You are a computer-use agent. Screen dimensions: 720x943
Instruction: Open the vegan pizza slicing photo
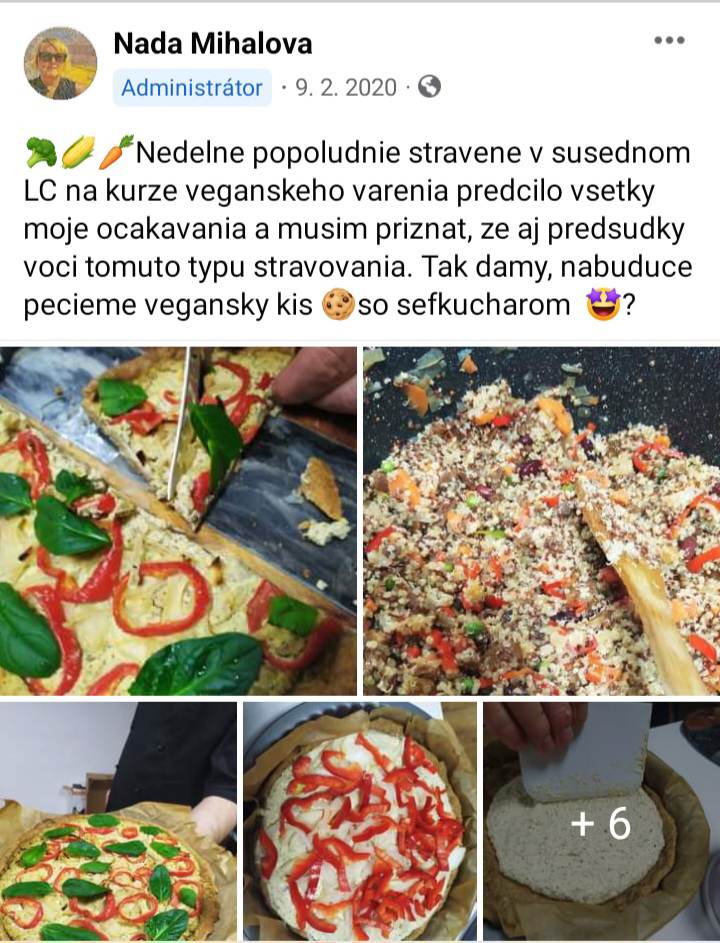178,520
